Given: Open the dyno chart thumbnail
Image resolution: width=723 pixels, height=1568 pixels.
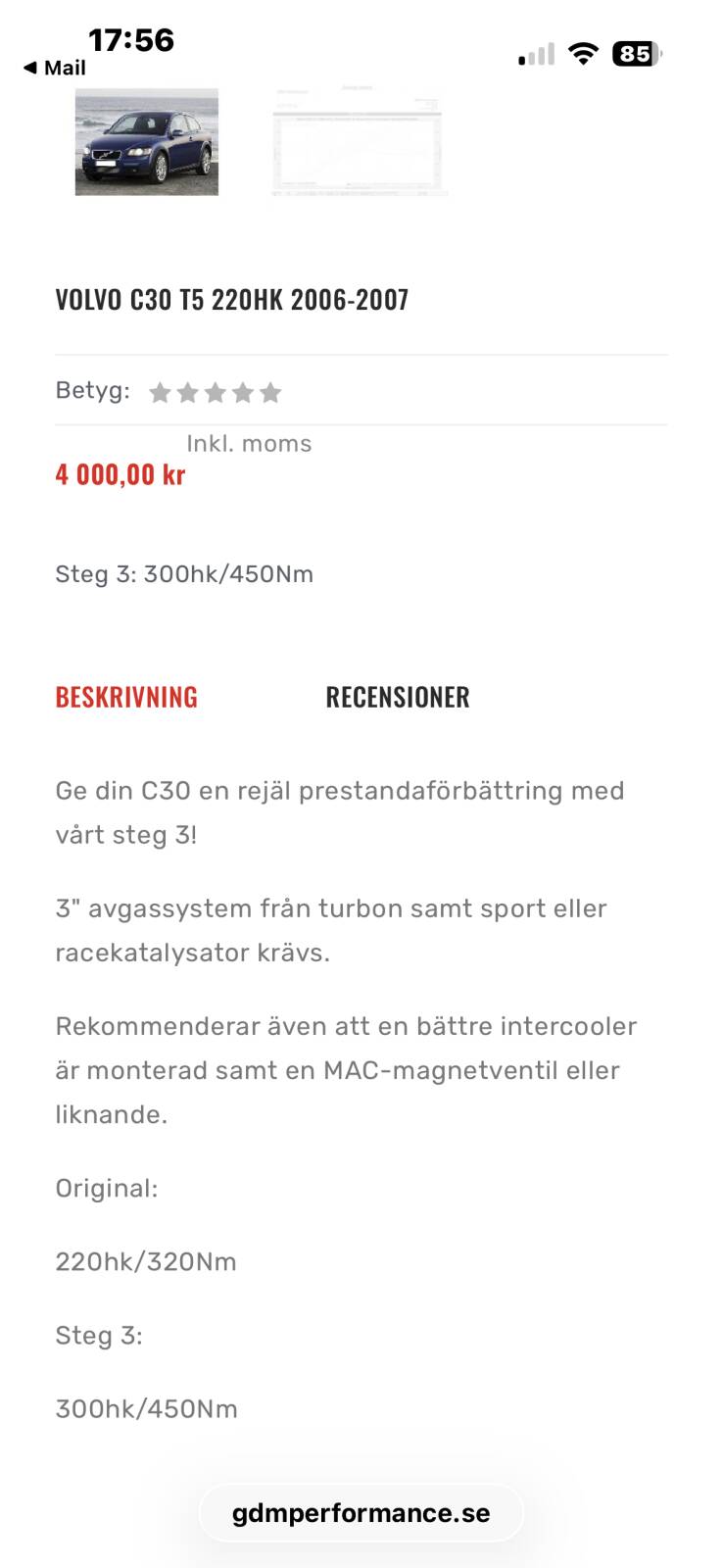Looking at the screenshot, I should [359, 142].
